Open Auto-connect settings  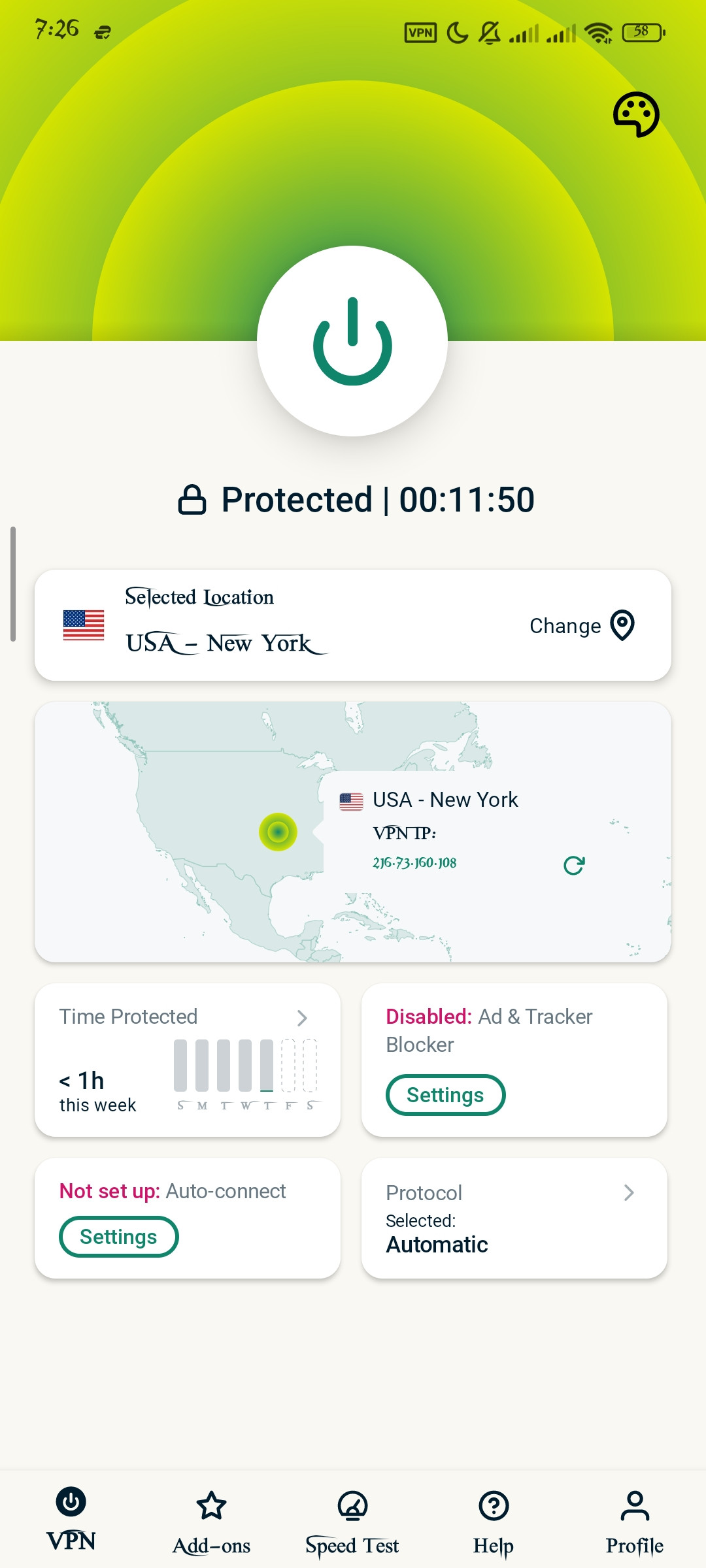(x=118, y=1237)
